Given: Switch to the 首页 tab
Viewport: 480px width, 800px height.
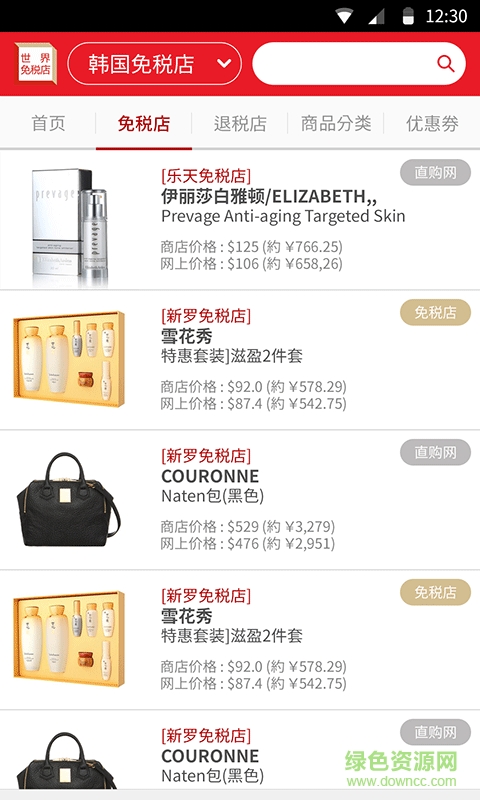Looking at the screenshot, I should coord(48,123).
